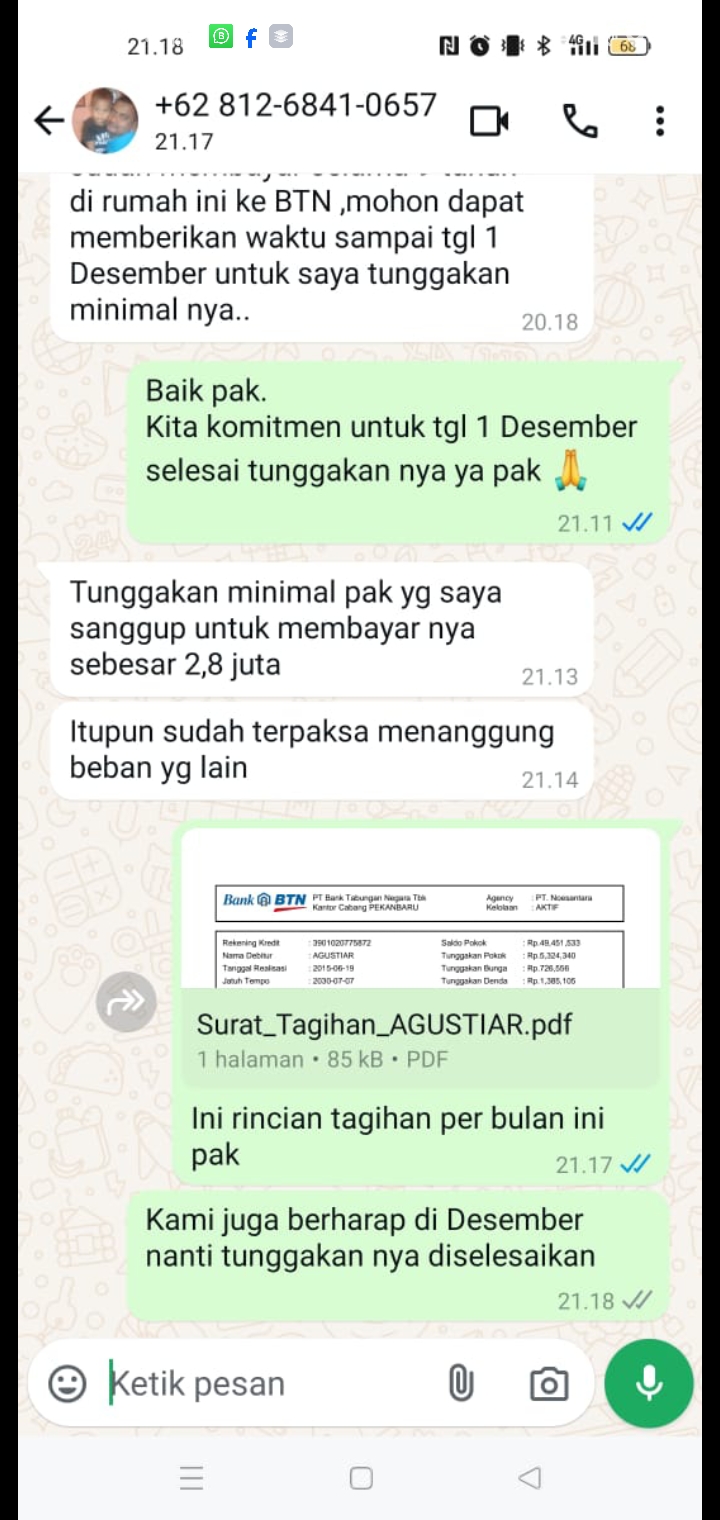The width and height of the screenshot is (720, 1520).
Task: Open the overflow menu
Action: click(659, 121)
